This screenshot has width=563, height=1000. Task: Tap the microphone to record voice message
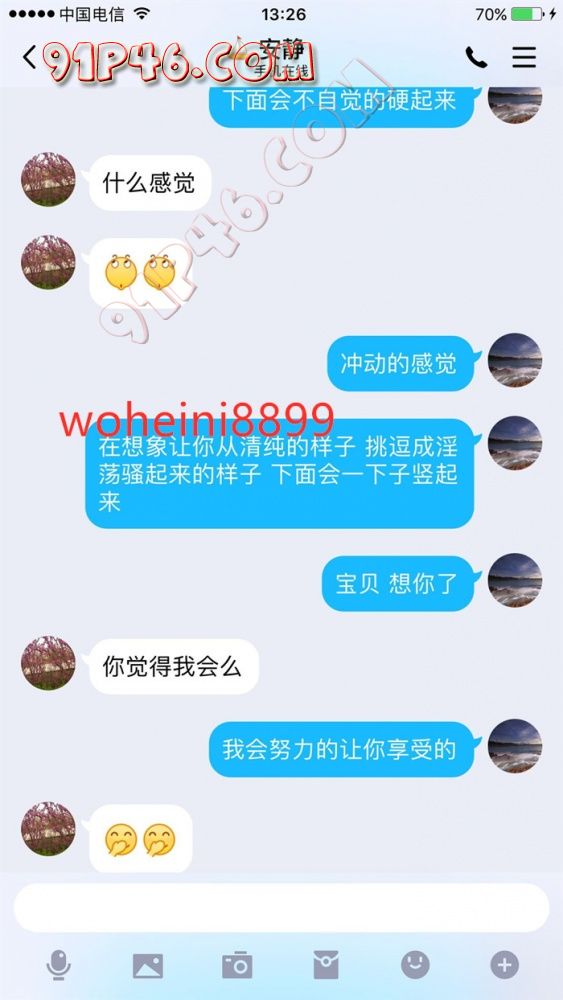pos(58,965)
